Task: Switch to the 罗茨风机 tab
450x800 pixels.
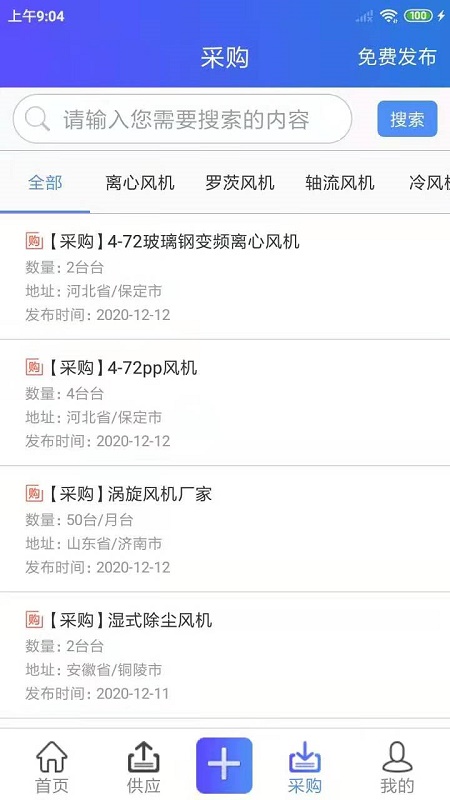Action: 240,183
